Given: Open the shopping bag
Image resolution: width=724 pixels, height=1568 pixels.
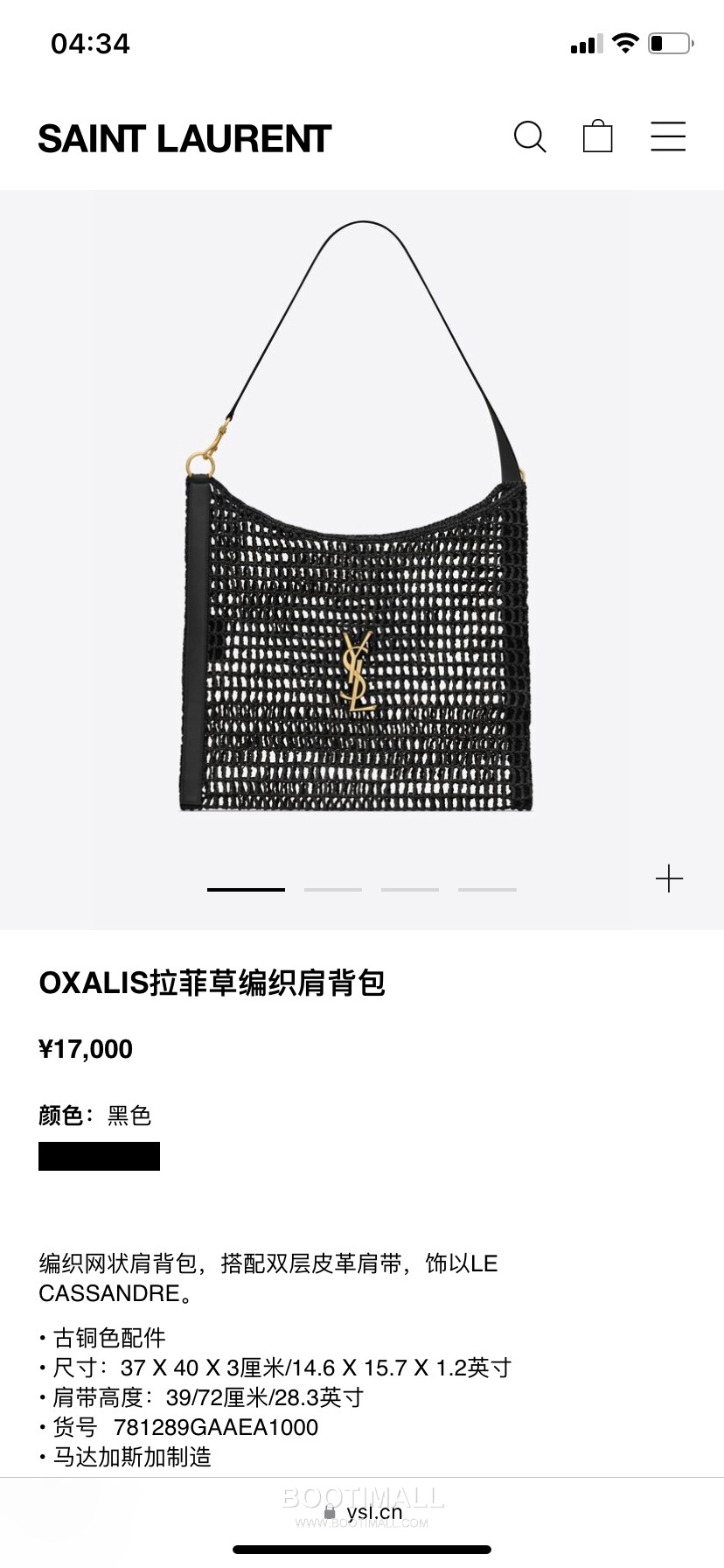Looking at the screenshot, I should coord(597,136).
